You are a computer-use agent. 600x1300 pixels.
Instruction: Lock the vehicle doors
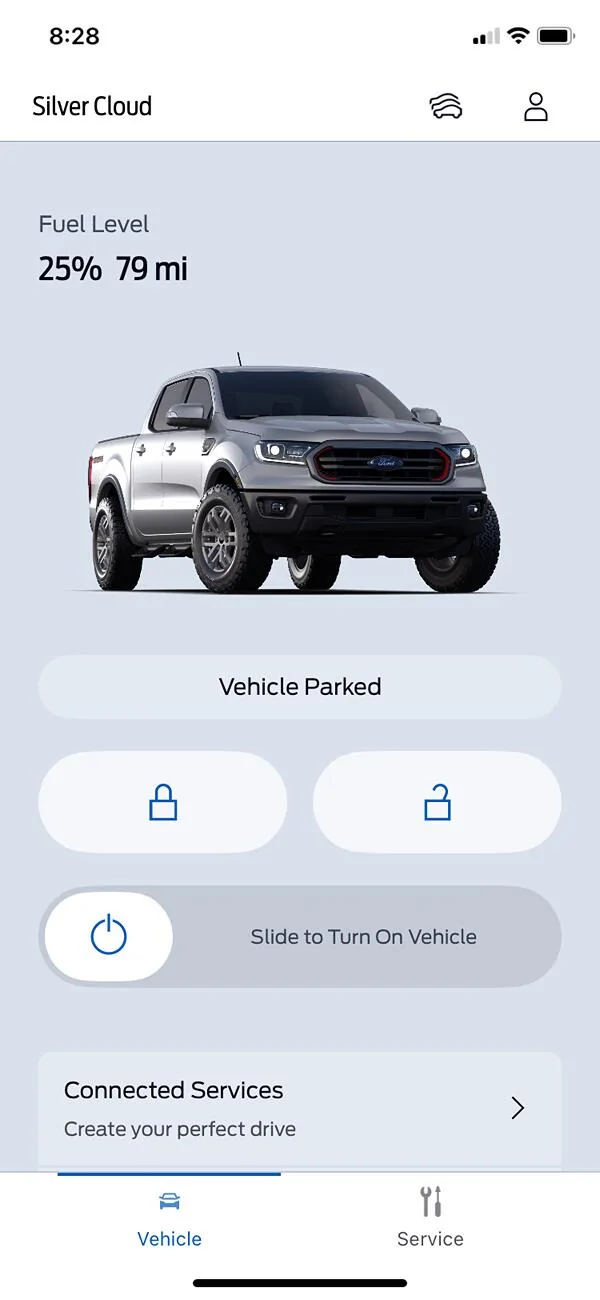tap(162, 802)
